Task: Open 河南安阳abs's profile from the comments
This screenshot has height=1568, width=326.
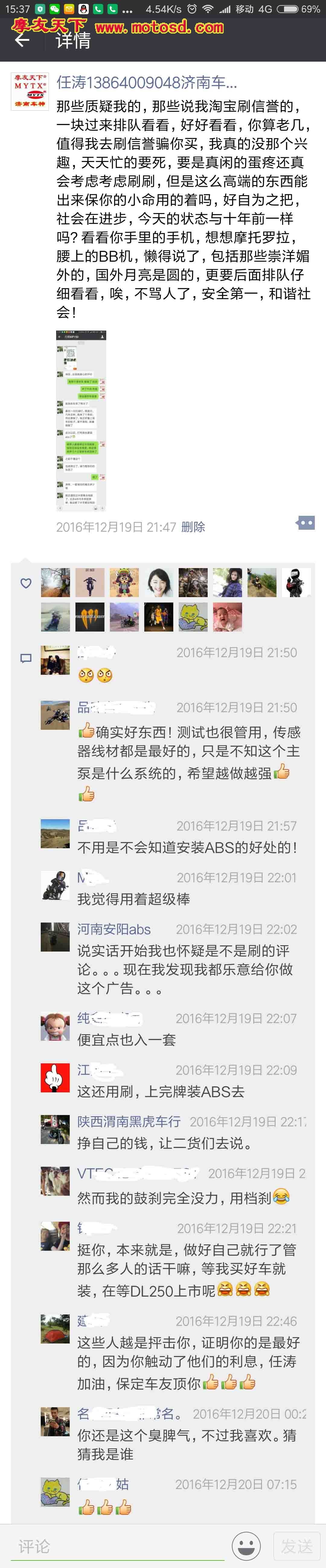Action: point(114,929)
